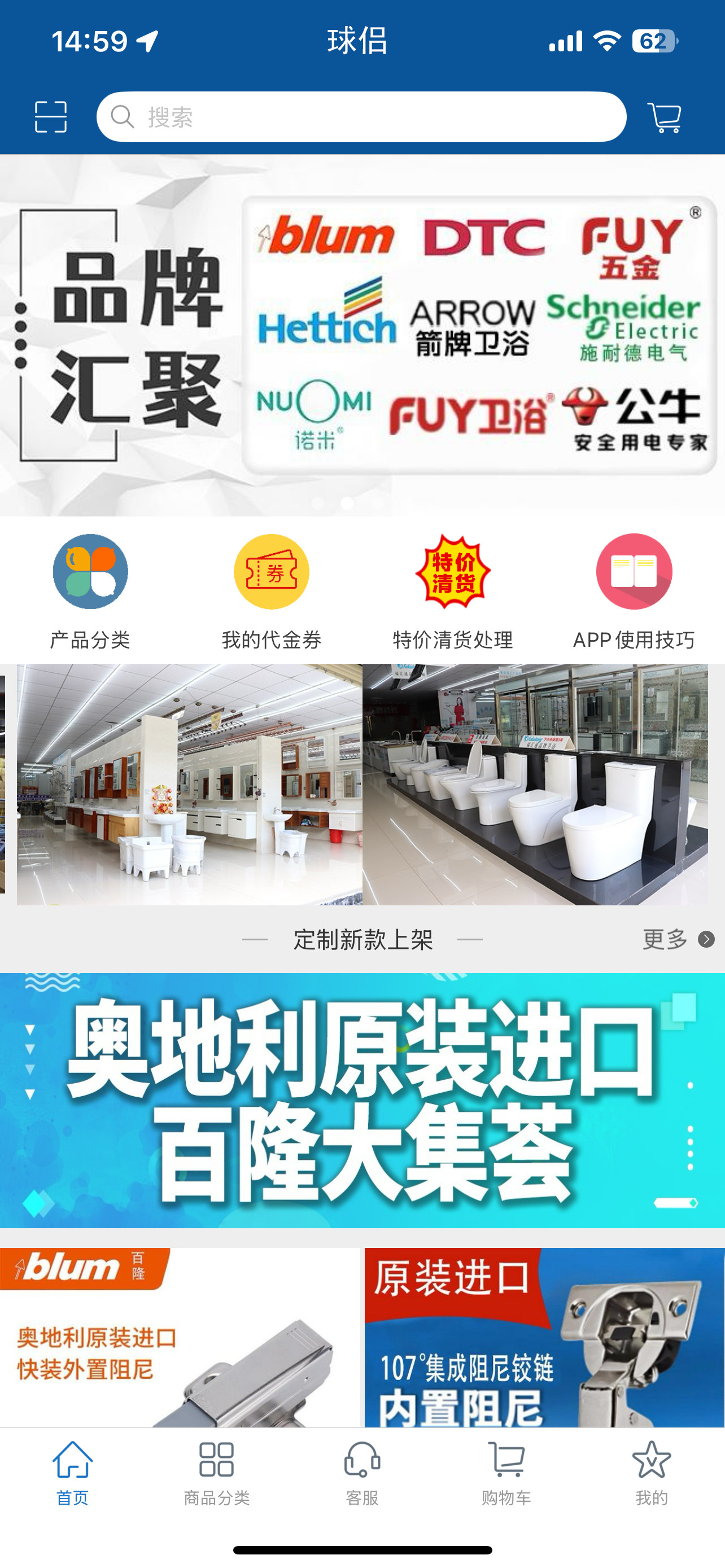Open the 奥地利原装进口 百隆大集荟 banner

coord(362,1100)
